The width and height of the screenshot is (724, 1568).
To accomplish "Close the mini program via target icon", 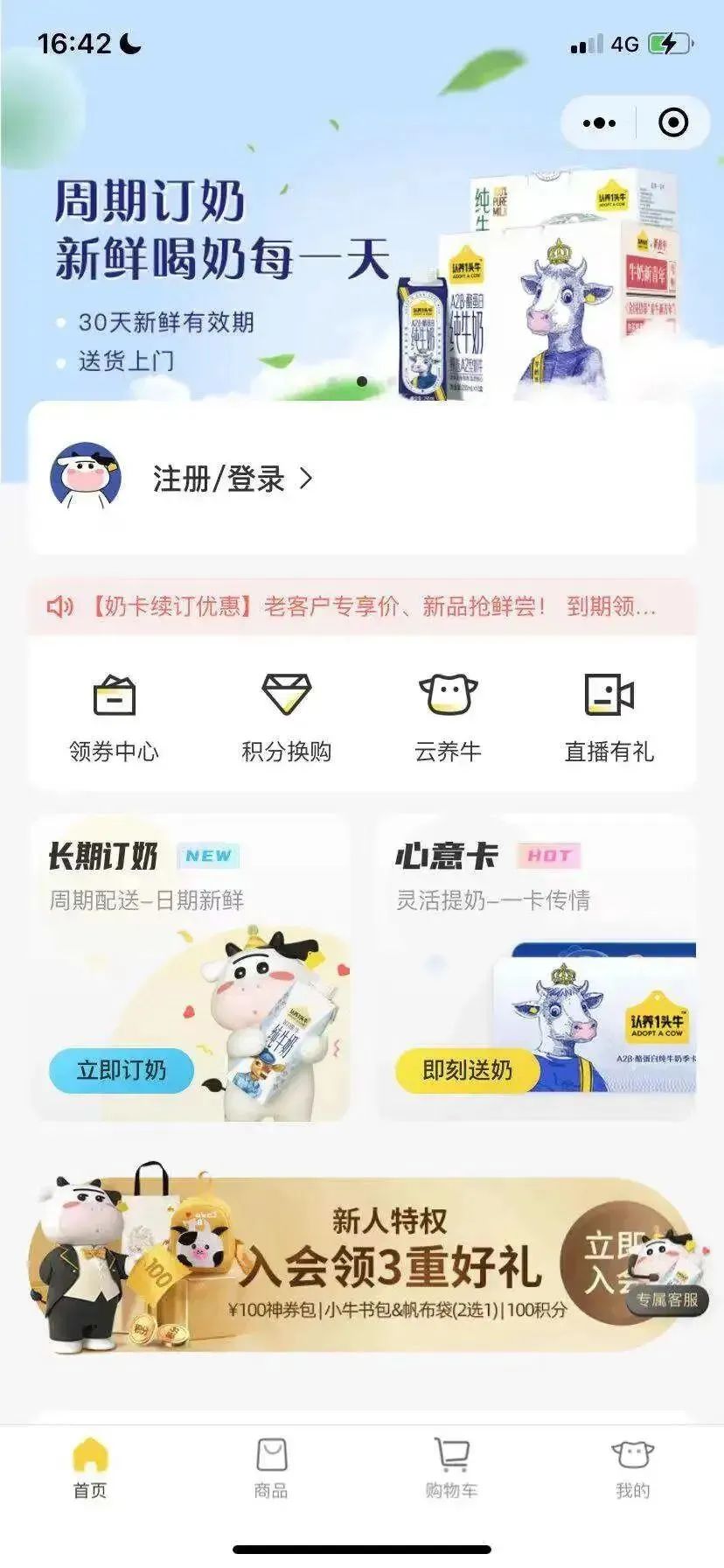I will click(672, 123).
